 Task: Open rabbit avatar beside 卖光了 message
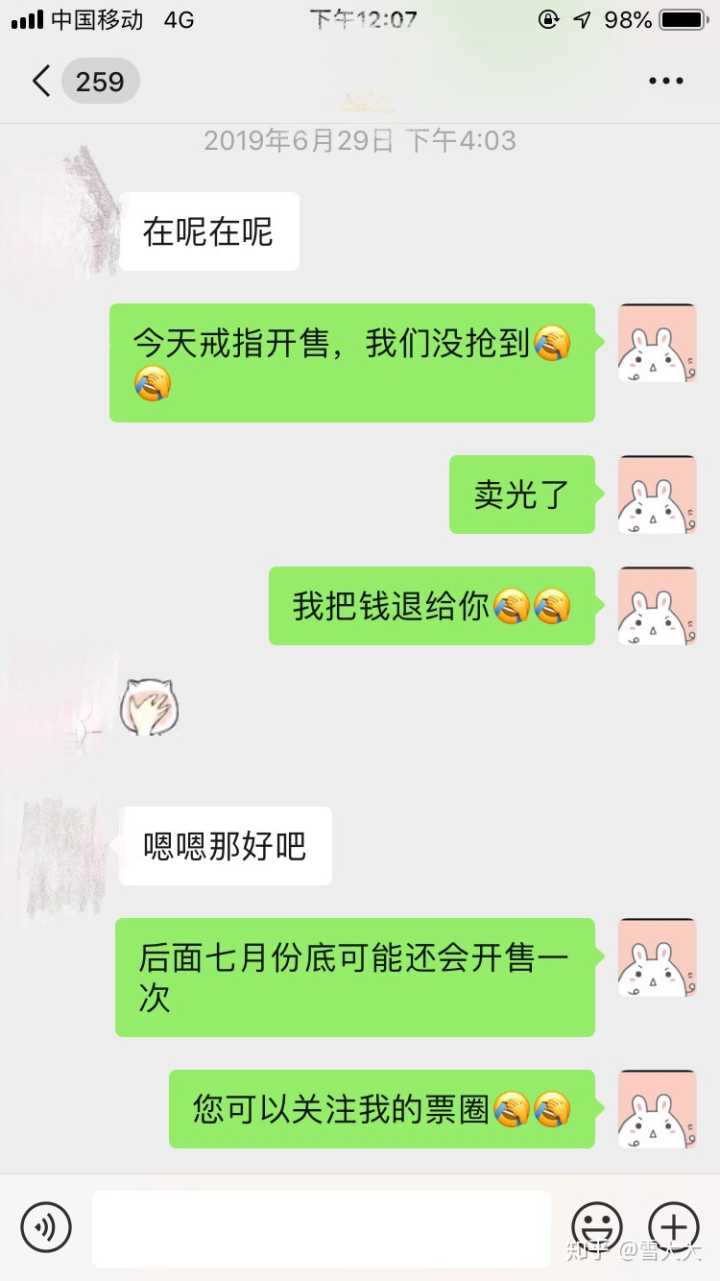pos(656,495)
